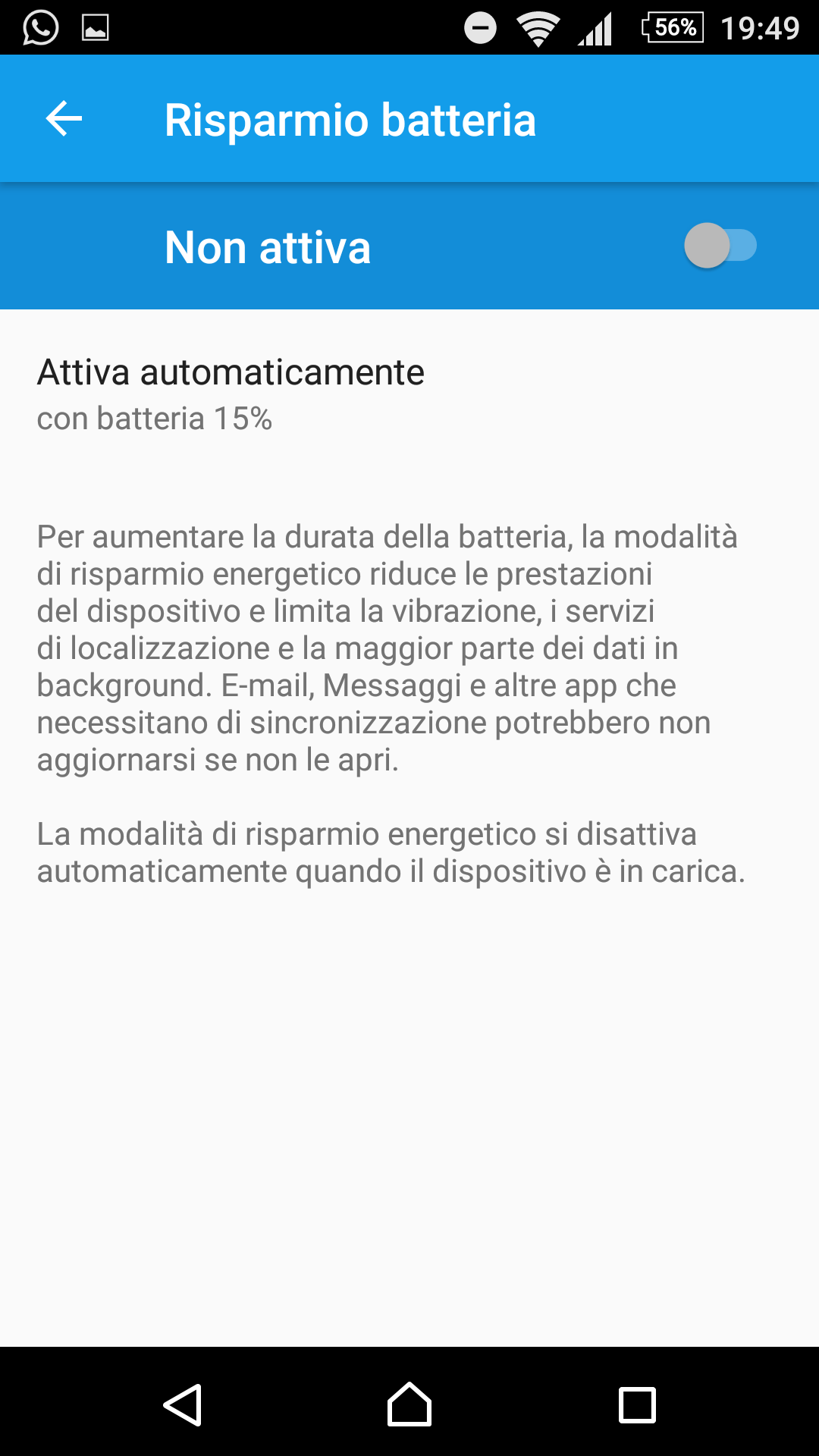This screenshot has width=819, height=1456.
Task: Open Attiva automaticamente setting
Action: (x=409, y=394)
